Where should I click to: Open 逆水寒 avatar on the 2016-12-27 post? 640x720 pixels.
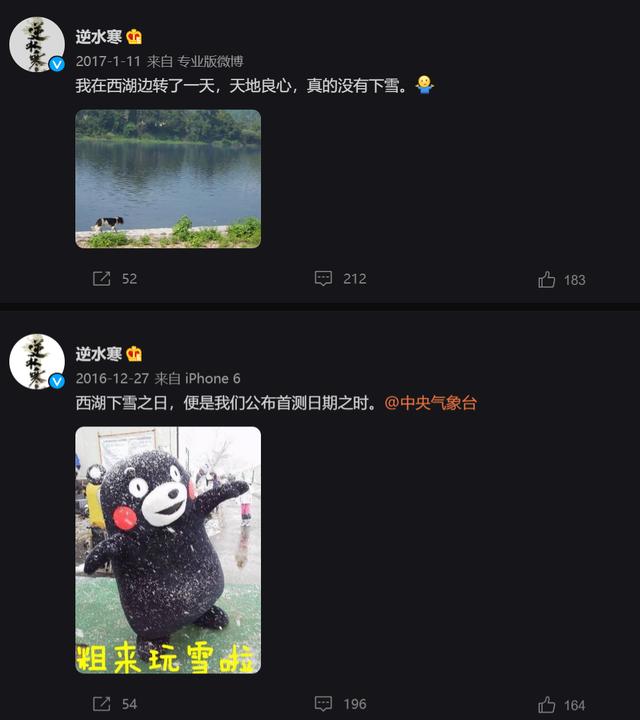(x=37, y=362)
